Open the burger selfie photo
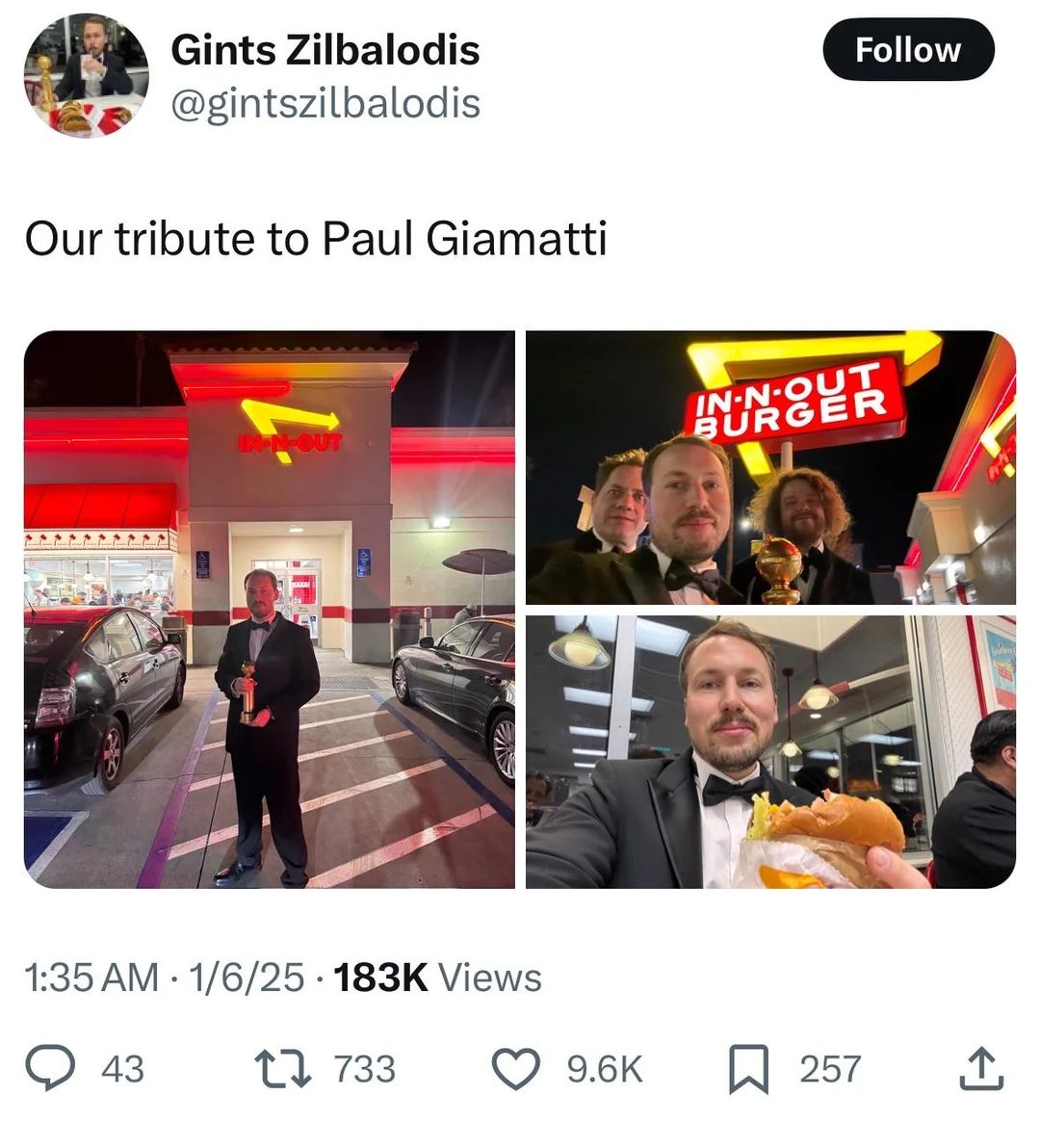Screen dimensions: 1040x1148 [770, 752]
